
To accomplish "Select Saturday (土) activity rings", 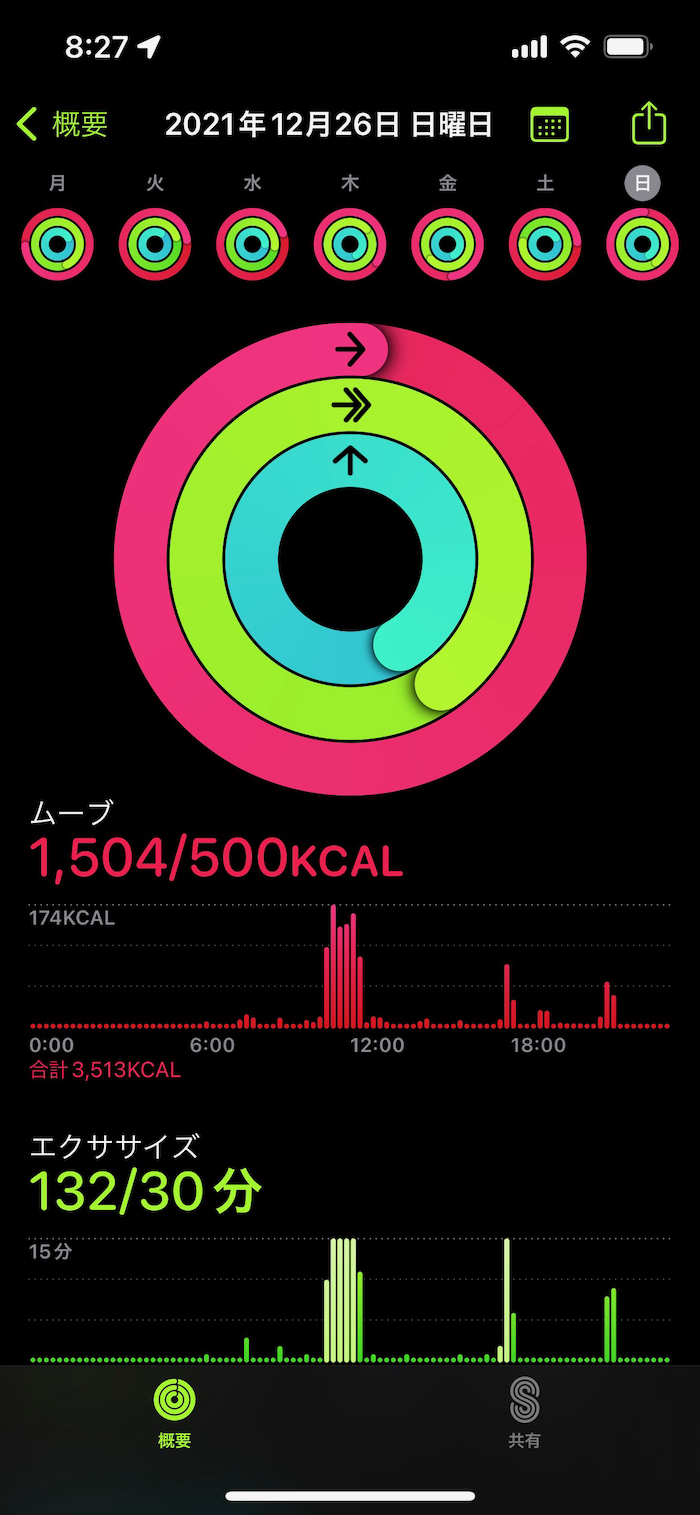I will (545, 244).
